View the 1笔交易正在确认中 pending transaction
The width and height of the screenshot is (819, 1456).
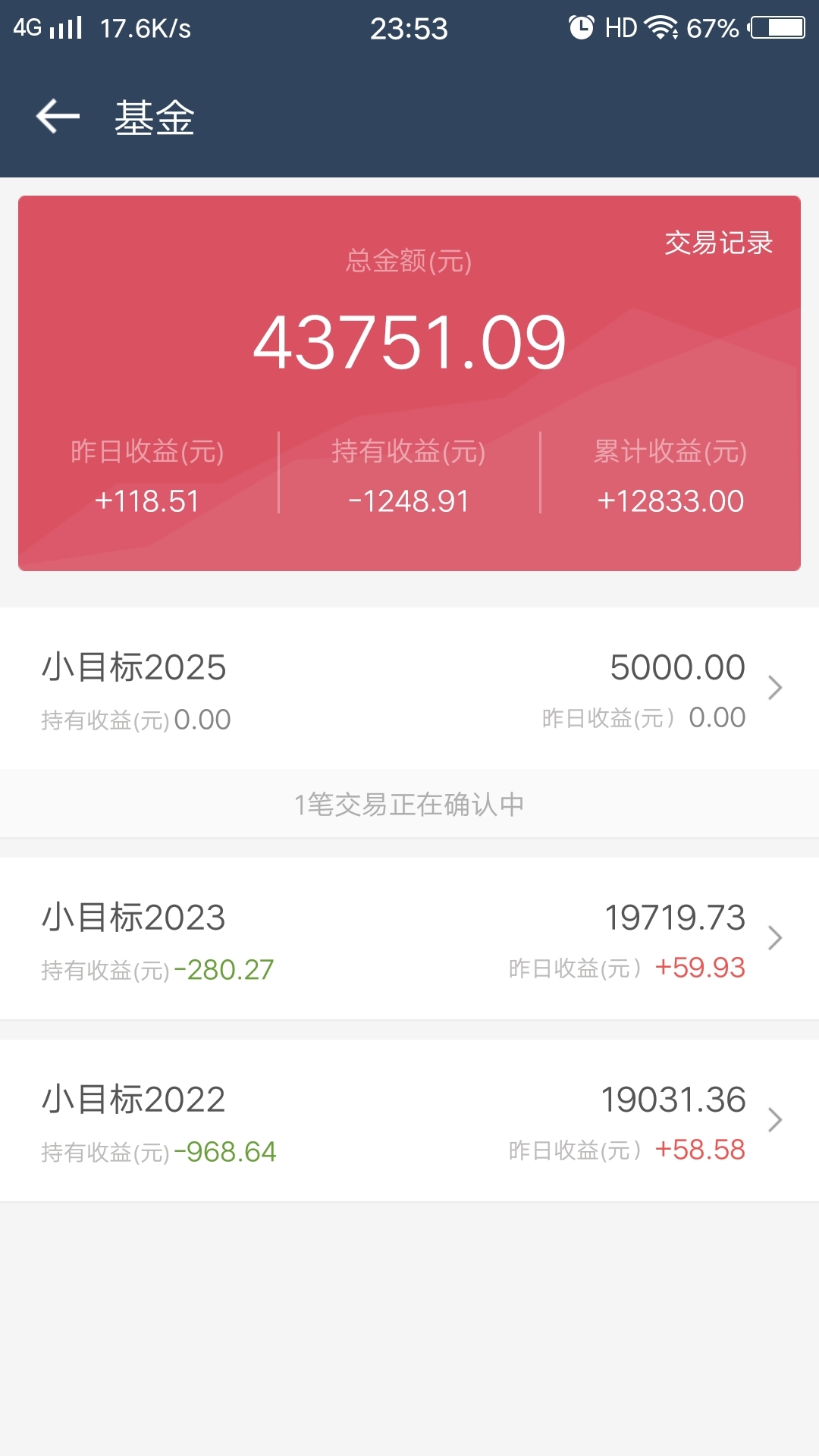[x=409, y=804]
